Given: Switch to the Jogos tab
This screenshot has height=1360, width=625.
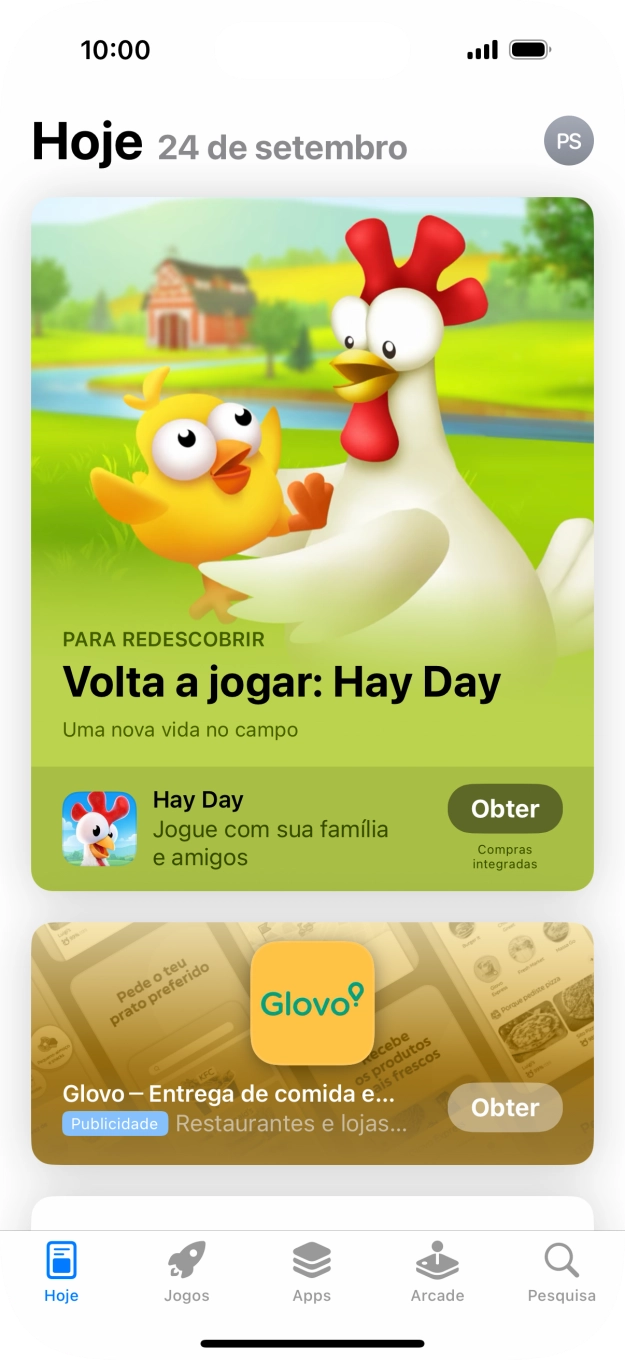Looking at the screenshot, I should (187, 1272).
